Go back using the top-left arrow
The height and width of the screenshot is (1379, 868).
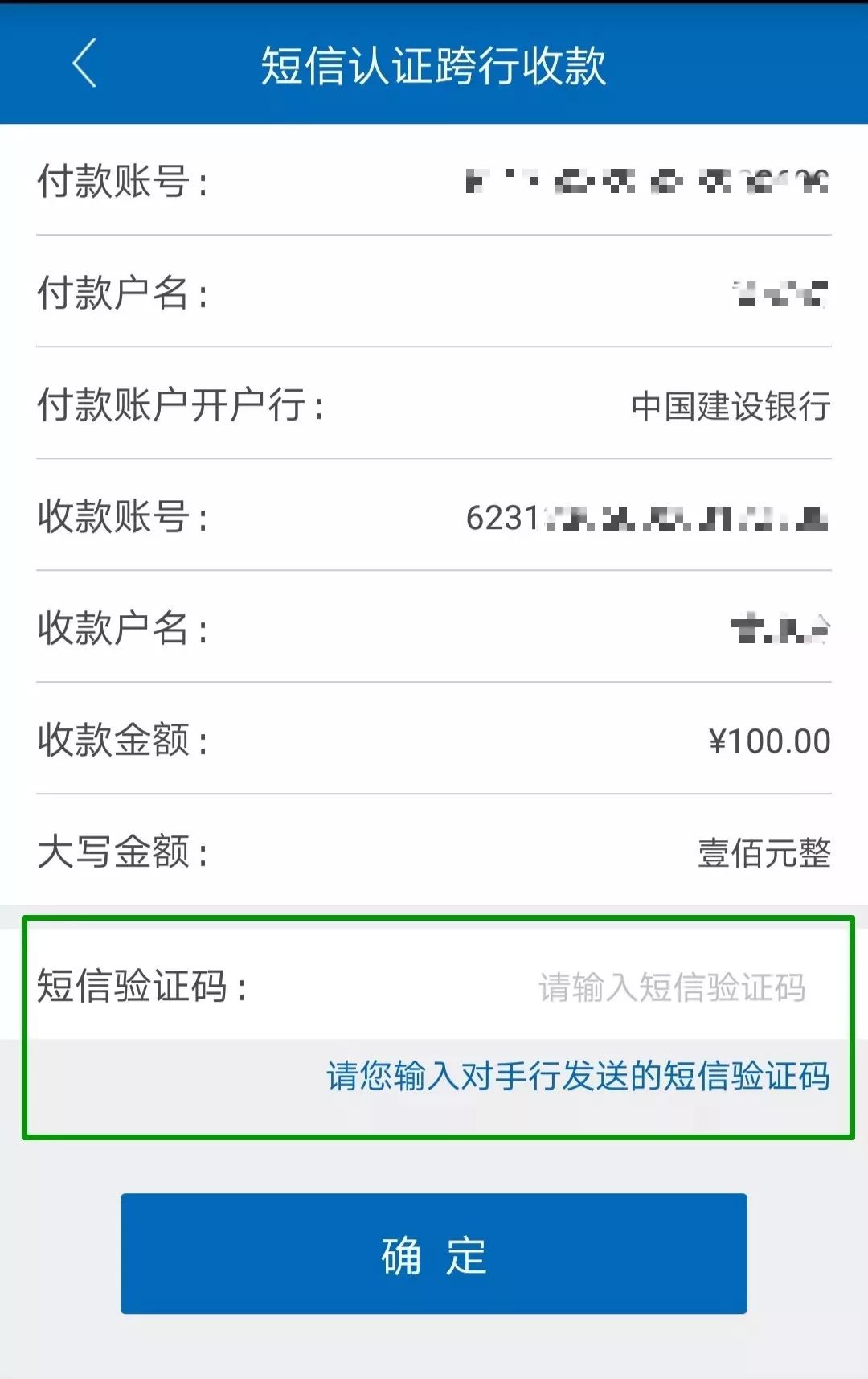(x=85, y=63)
